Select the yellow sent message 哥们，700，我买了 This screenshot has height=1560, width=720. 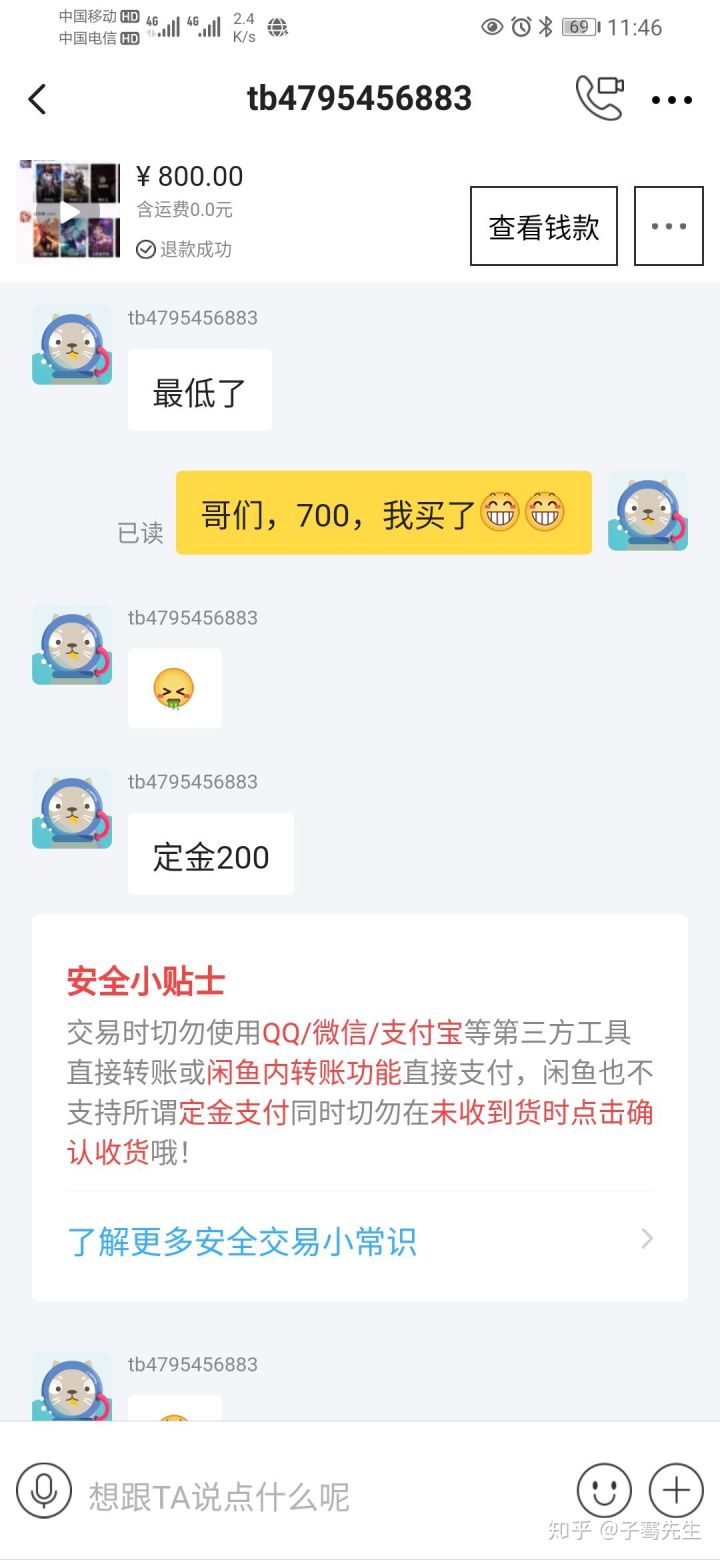(x=382, y=512)
